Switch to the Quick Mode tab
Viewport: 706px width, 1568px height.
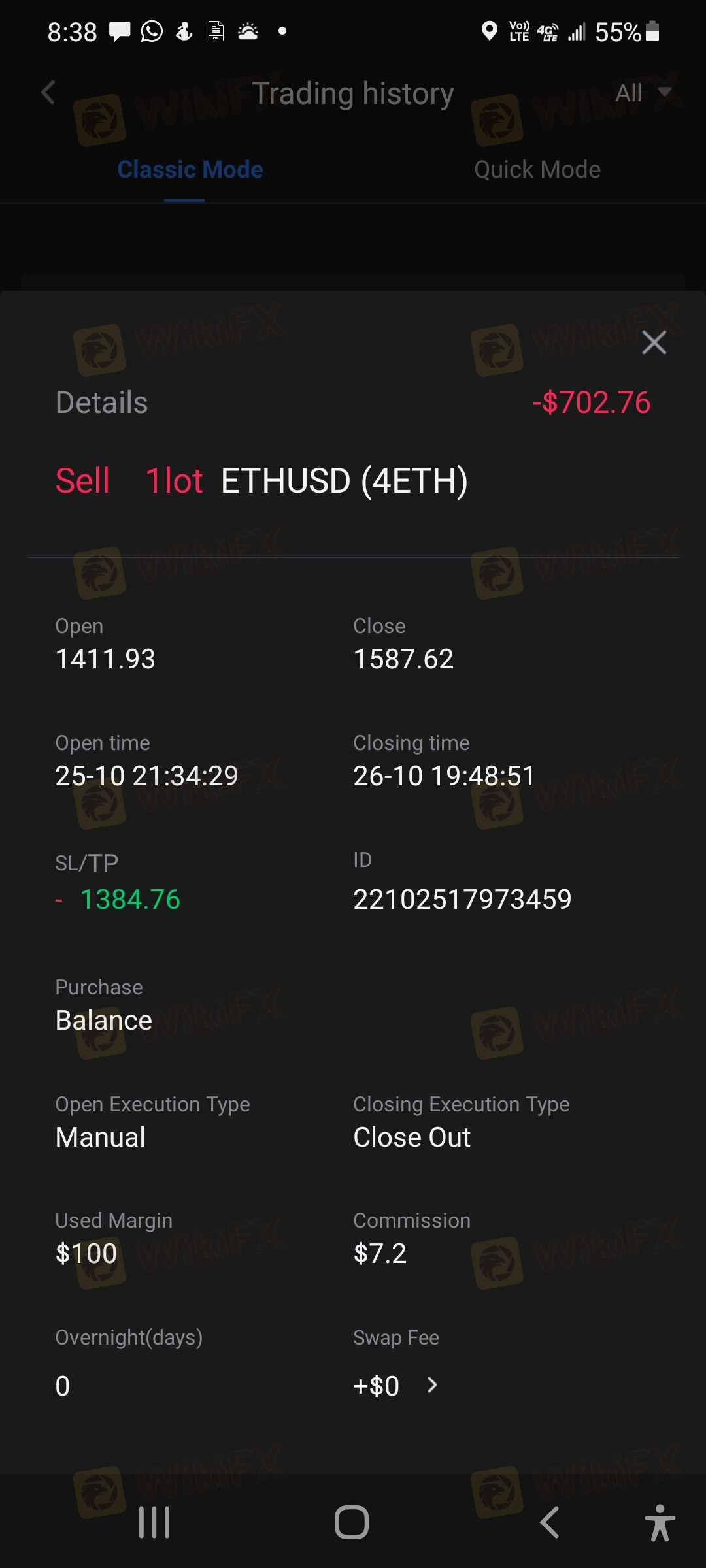[x=537, y=170]
